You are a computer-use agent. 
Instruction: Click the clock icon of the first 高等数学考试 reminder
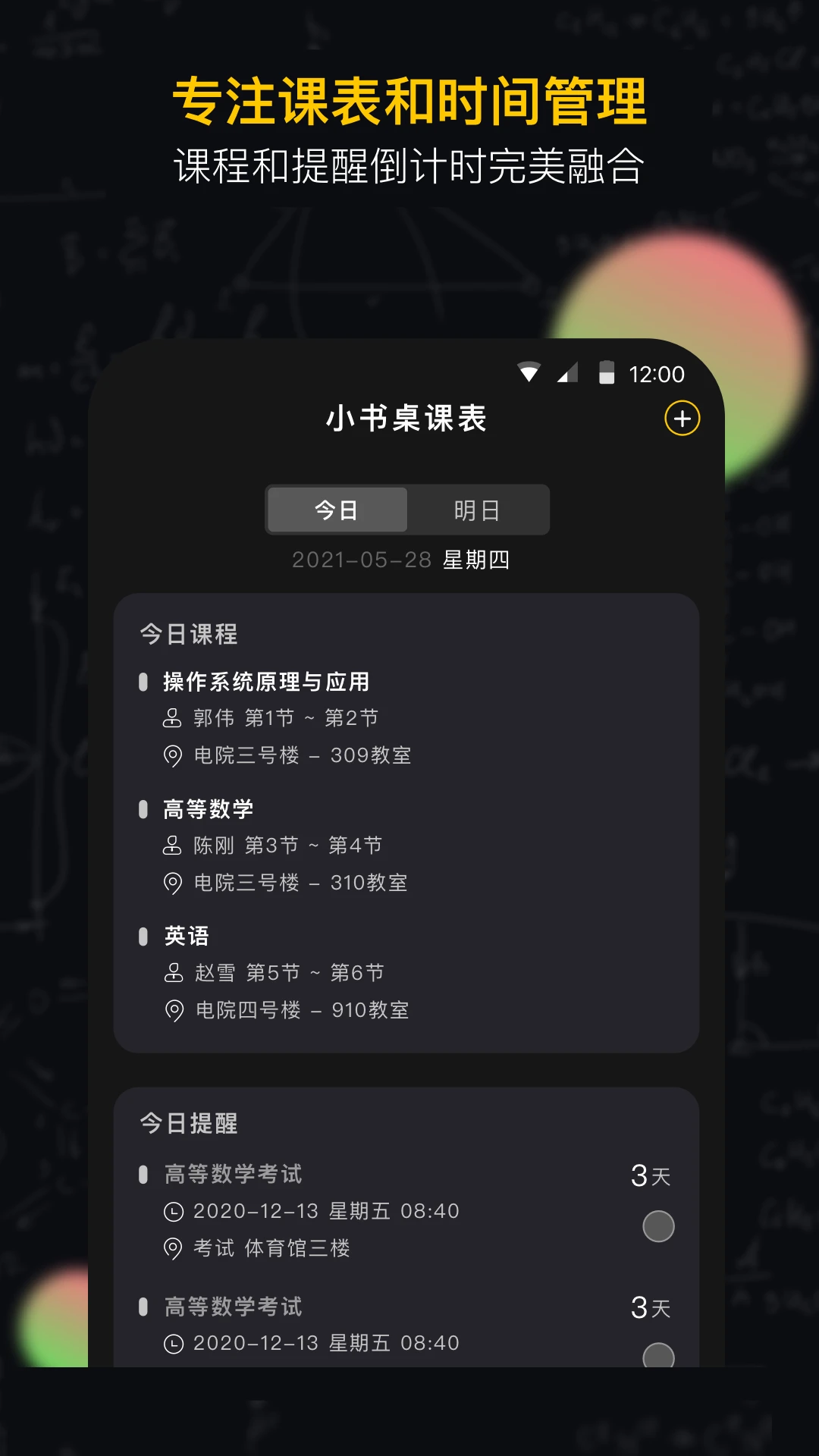pyautogui.click(x=173, y=1211)
